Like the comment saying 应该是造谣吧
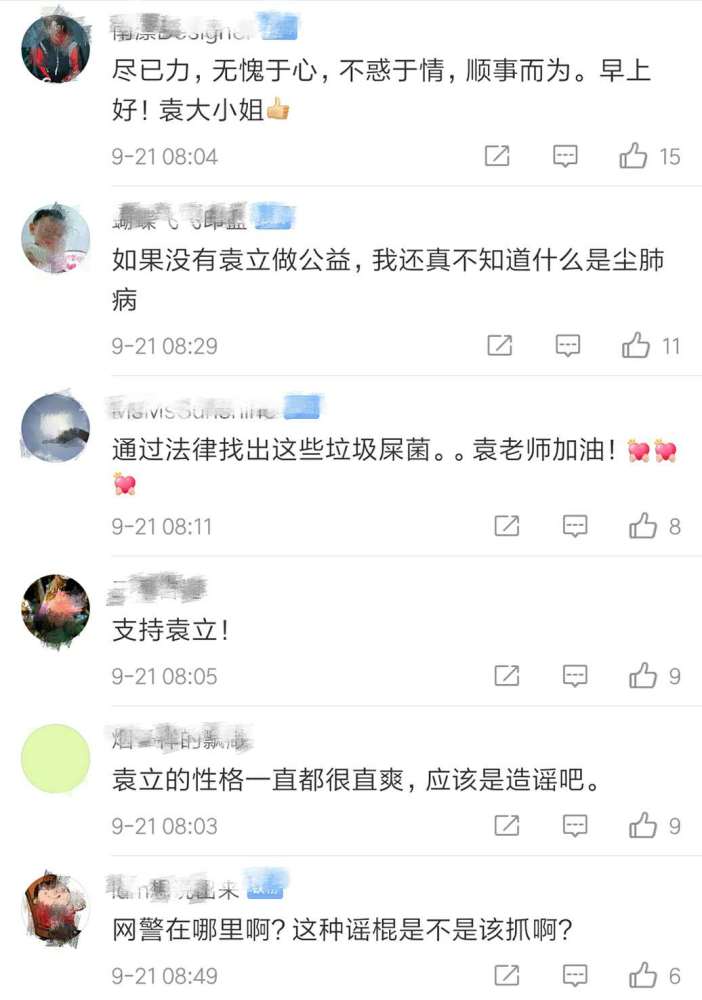Screen dimensions: 702x1000 click(x=643, y=826)
